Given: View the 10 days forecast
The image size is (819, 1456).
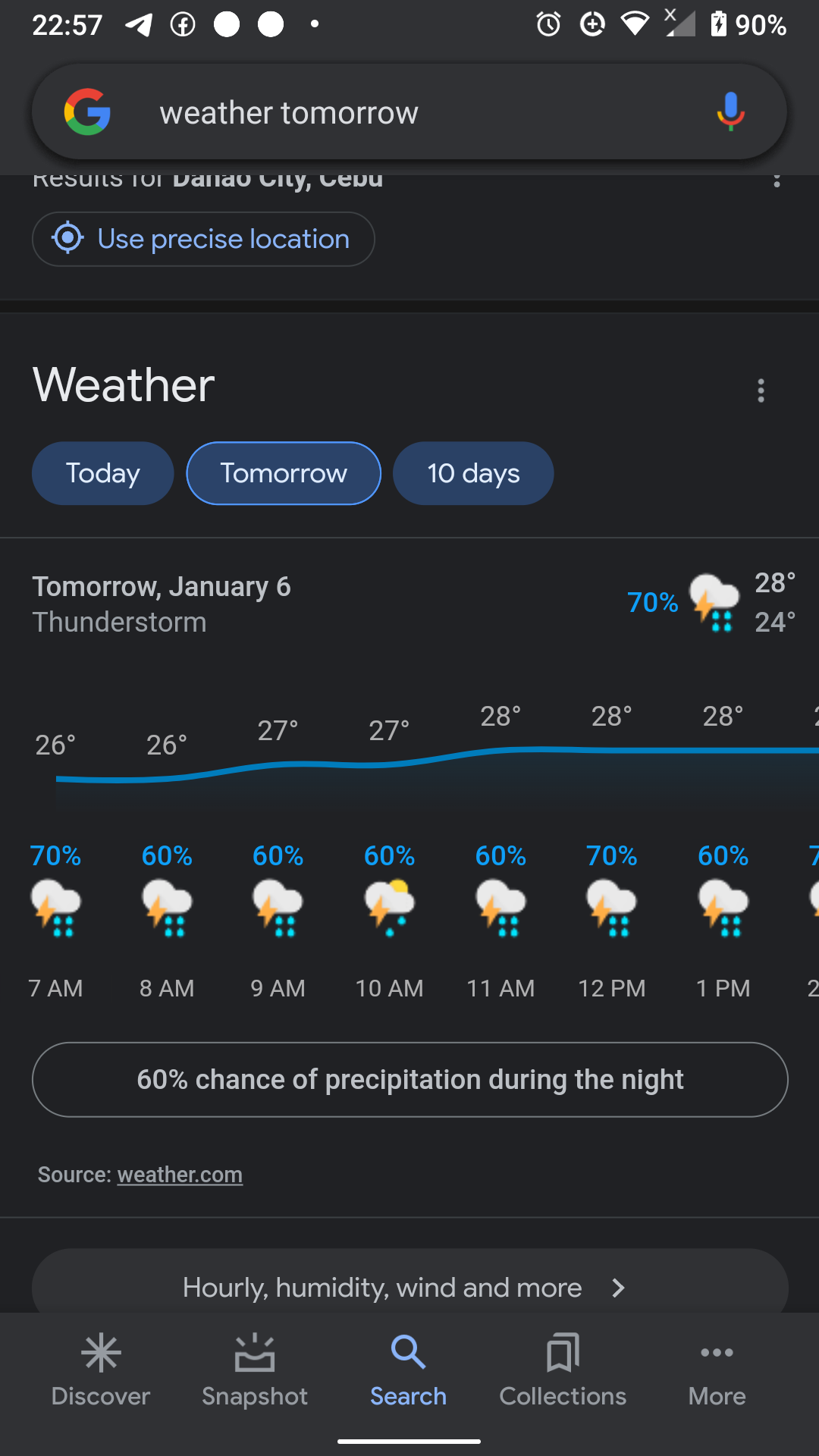Looking at the screenshot, I should click(473, 473).
